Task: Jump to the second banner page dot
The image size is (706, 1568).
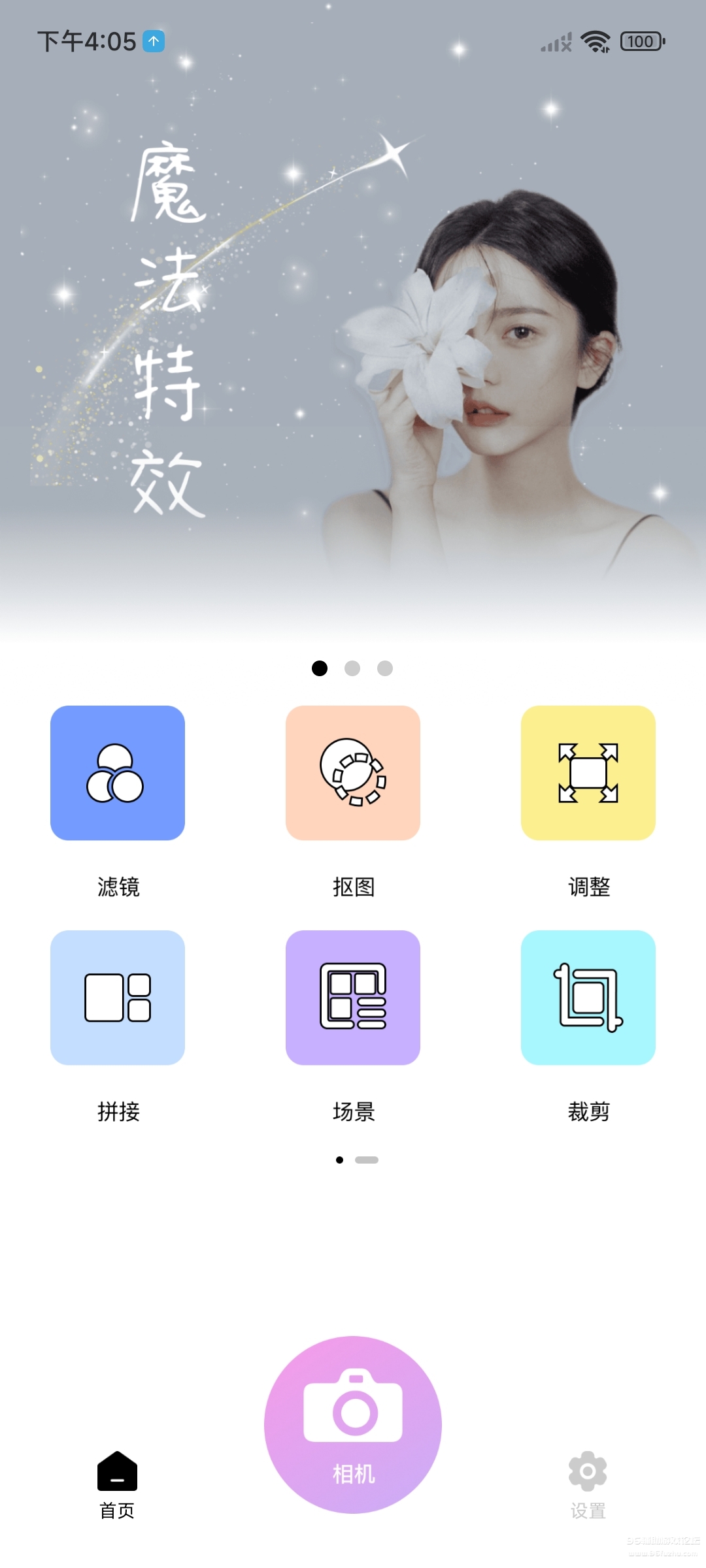Action: click(x=352, y=668)
